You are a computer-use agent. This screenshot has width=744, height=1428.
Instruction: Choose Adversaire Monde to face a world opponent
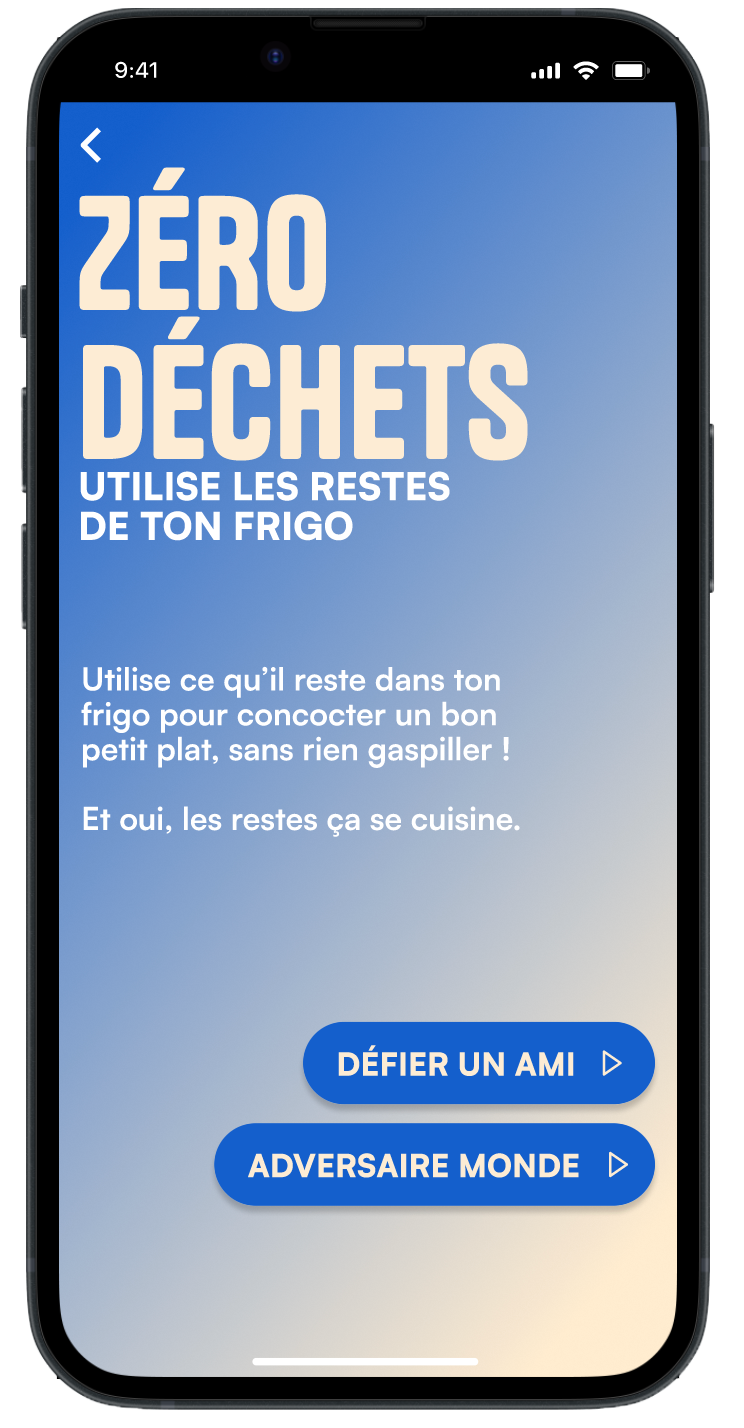point(434,1165)
